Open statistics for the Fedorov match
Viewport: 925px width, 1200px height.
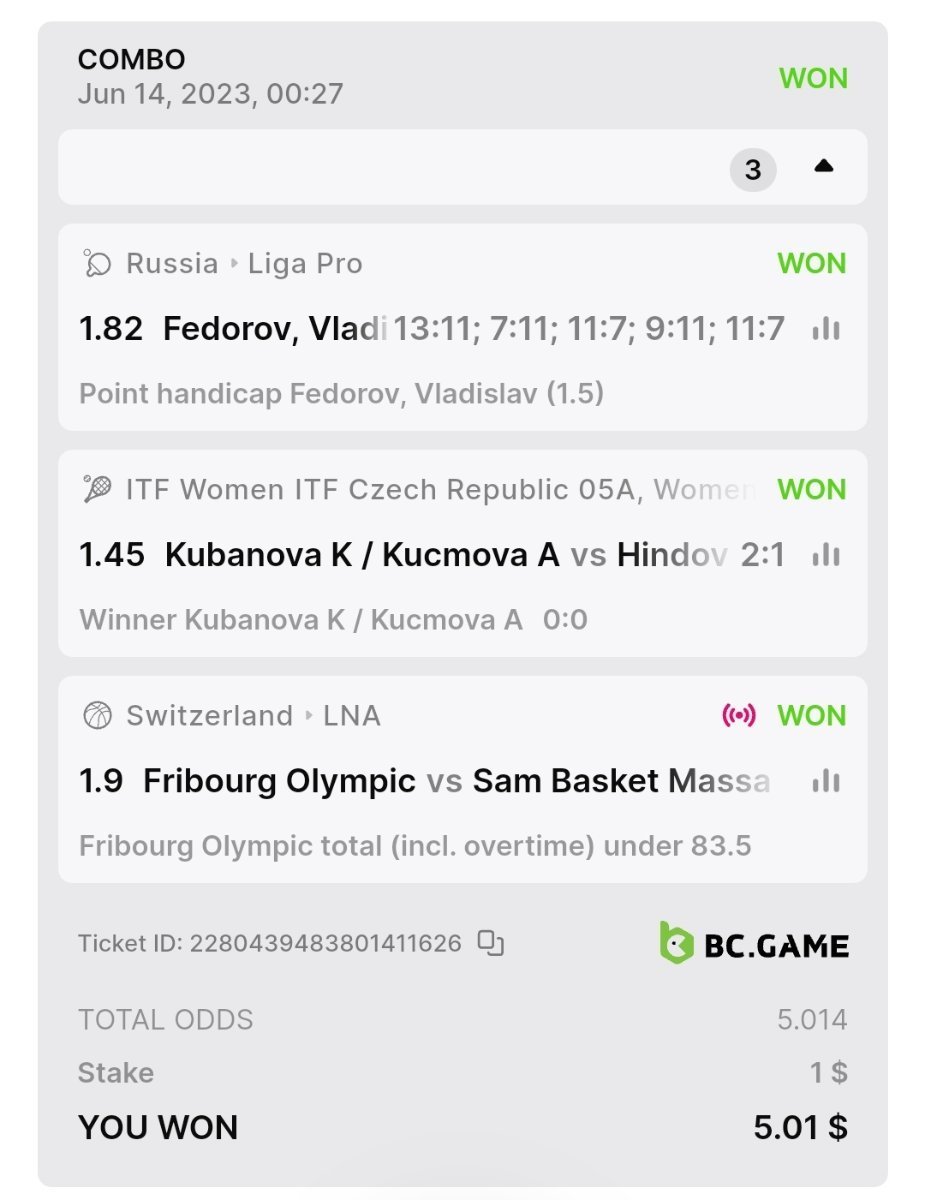[x=826, y=328]
